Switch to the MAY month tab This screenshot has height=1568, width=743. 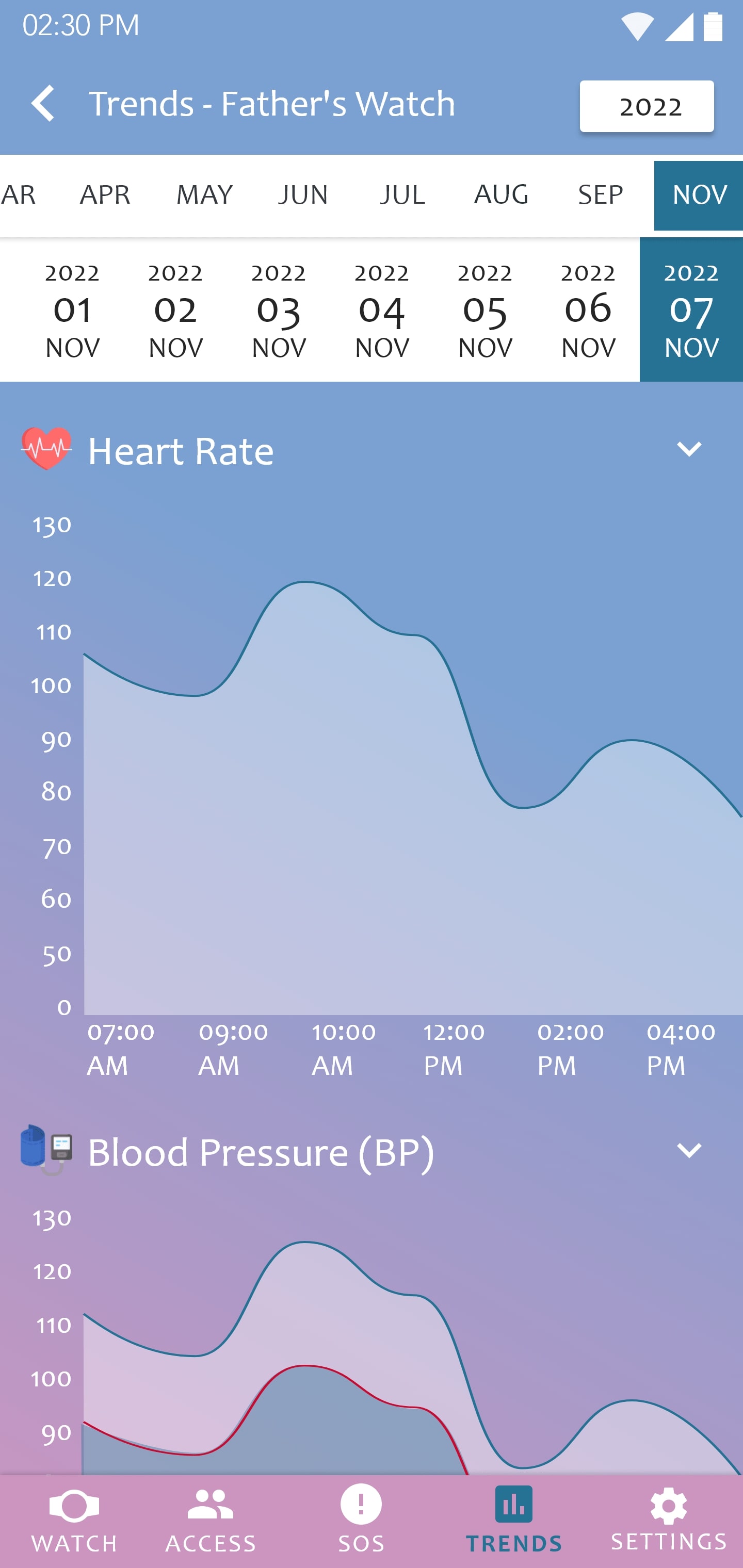[204, 195]
